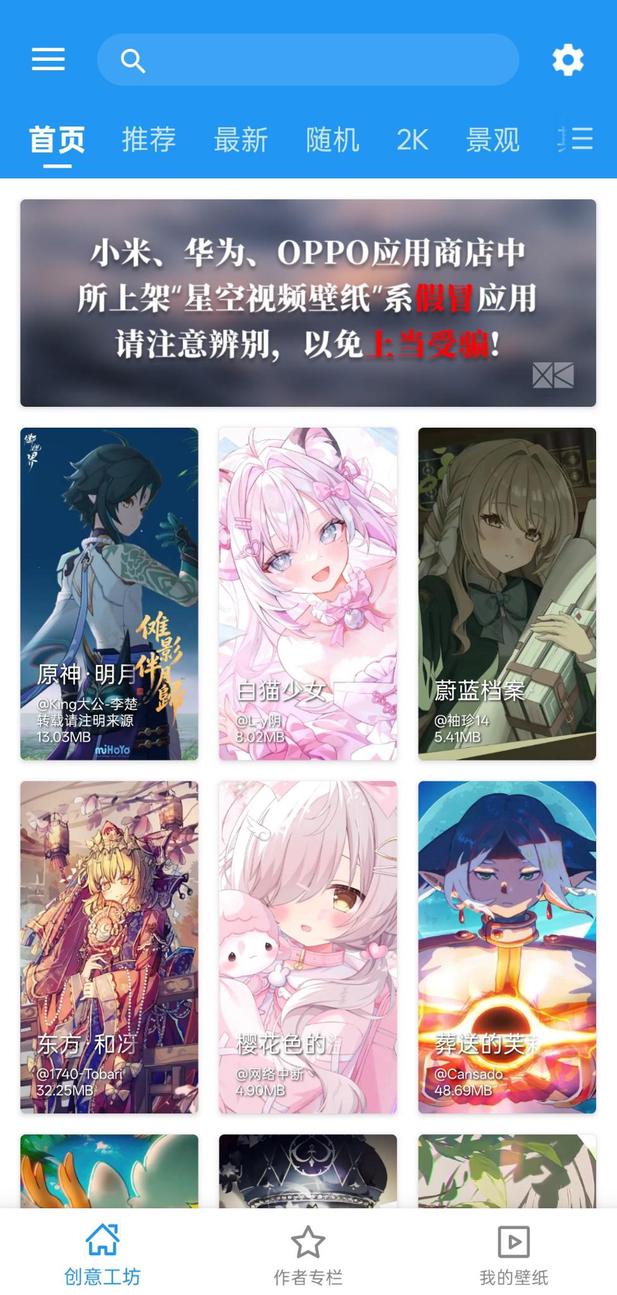This screenshot has height=1295, width=617.
Task: View the 白猫少女 wallpaper
Action: [x=308, y=594]
